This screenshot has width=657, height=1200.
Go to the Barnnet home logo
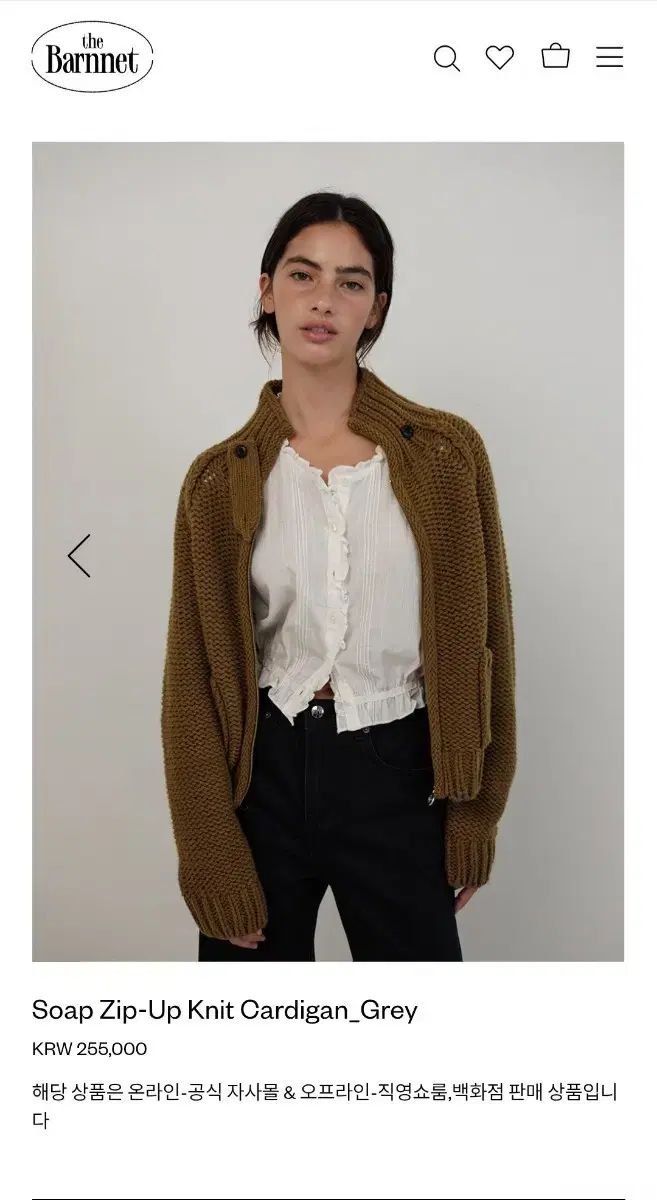click(92, 57)
